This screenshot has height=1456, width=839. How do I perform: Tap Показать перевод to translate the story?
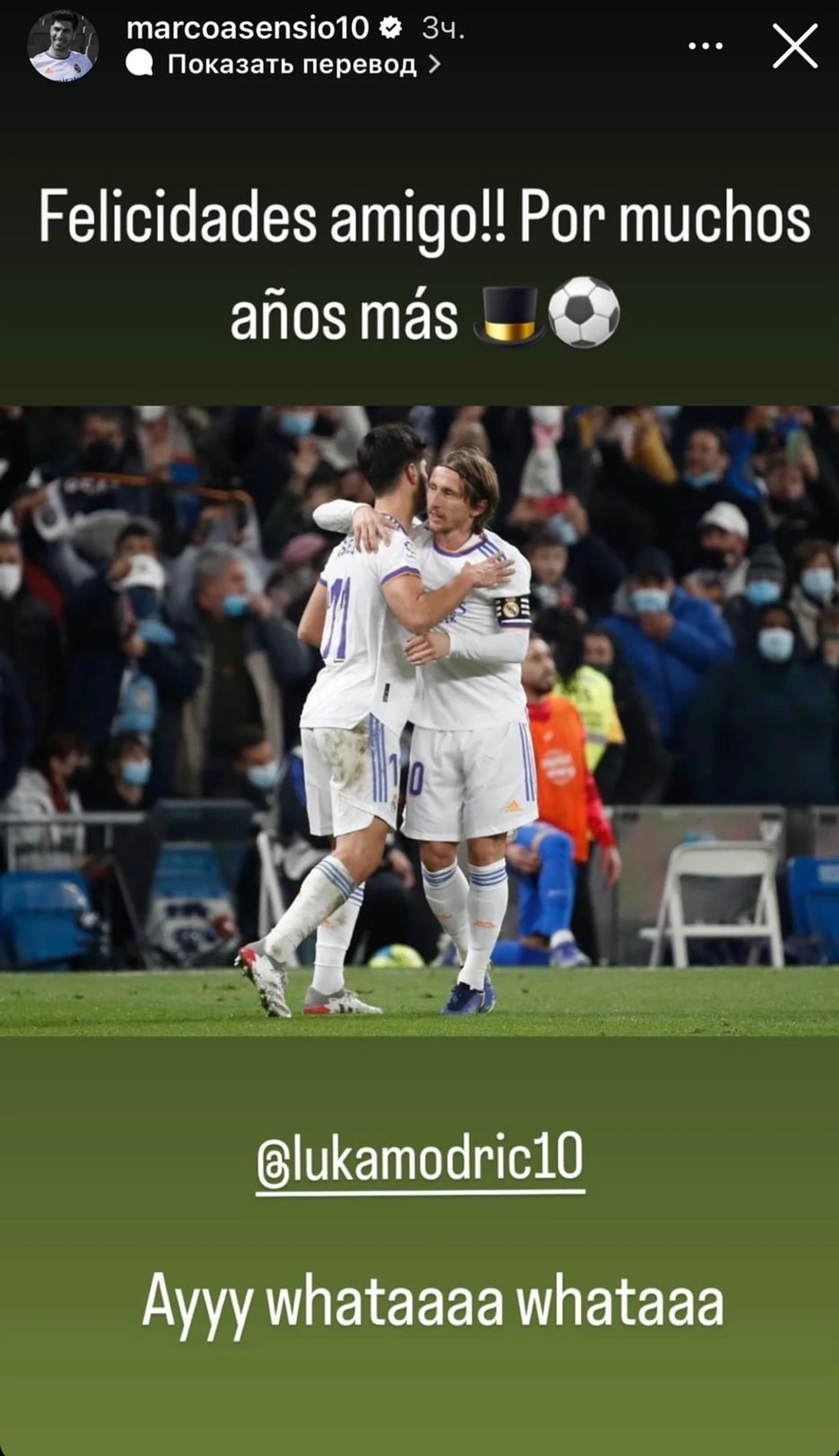(x=291, y=64)
